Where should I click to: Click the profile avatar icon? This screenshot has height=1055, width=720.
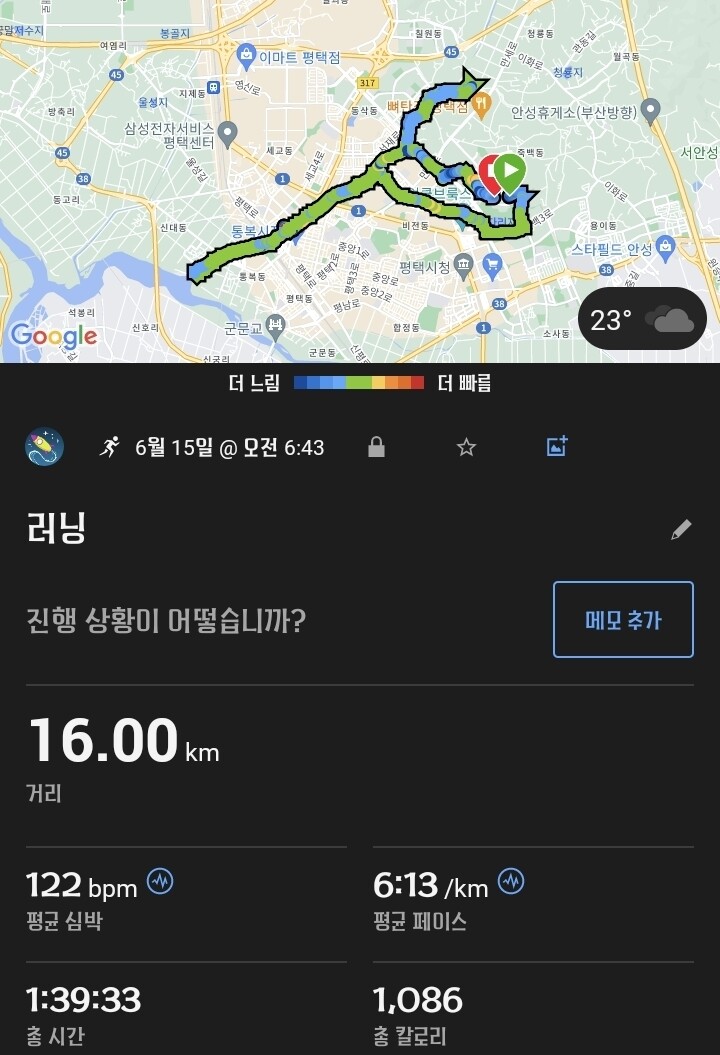coord(44,447)
